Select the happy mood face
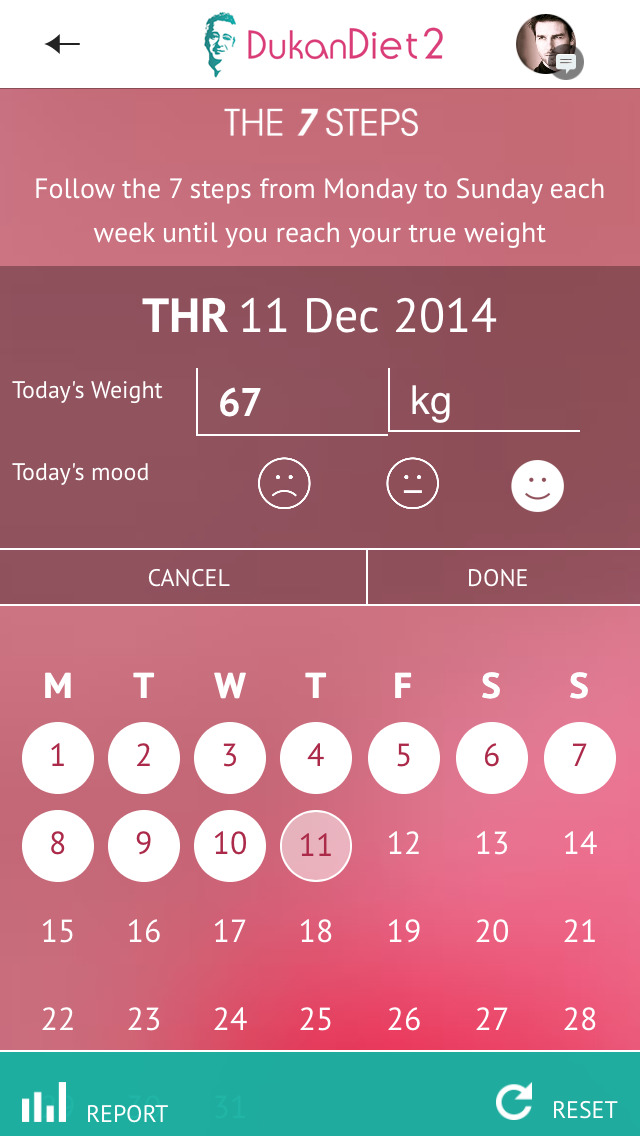This screenshot has width=640, height=1136. pos(538,485)
